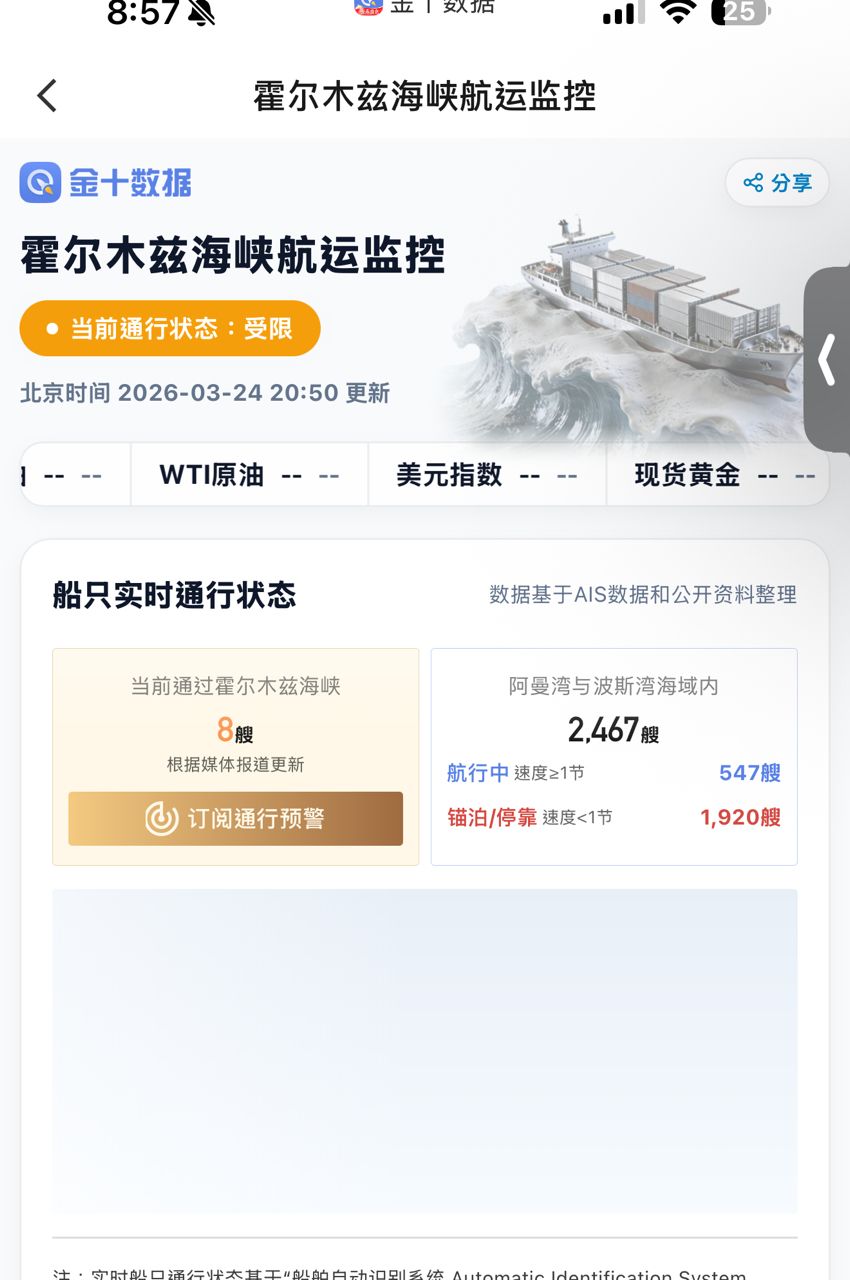Go back from the shipping monitor page

click(x=47, y=96)
